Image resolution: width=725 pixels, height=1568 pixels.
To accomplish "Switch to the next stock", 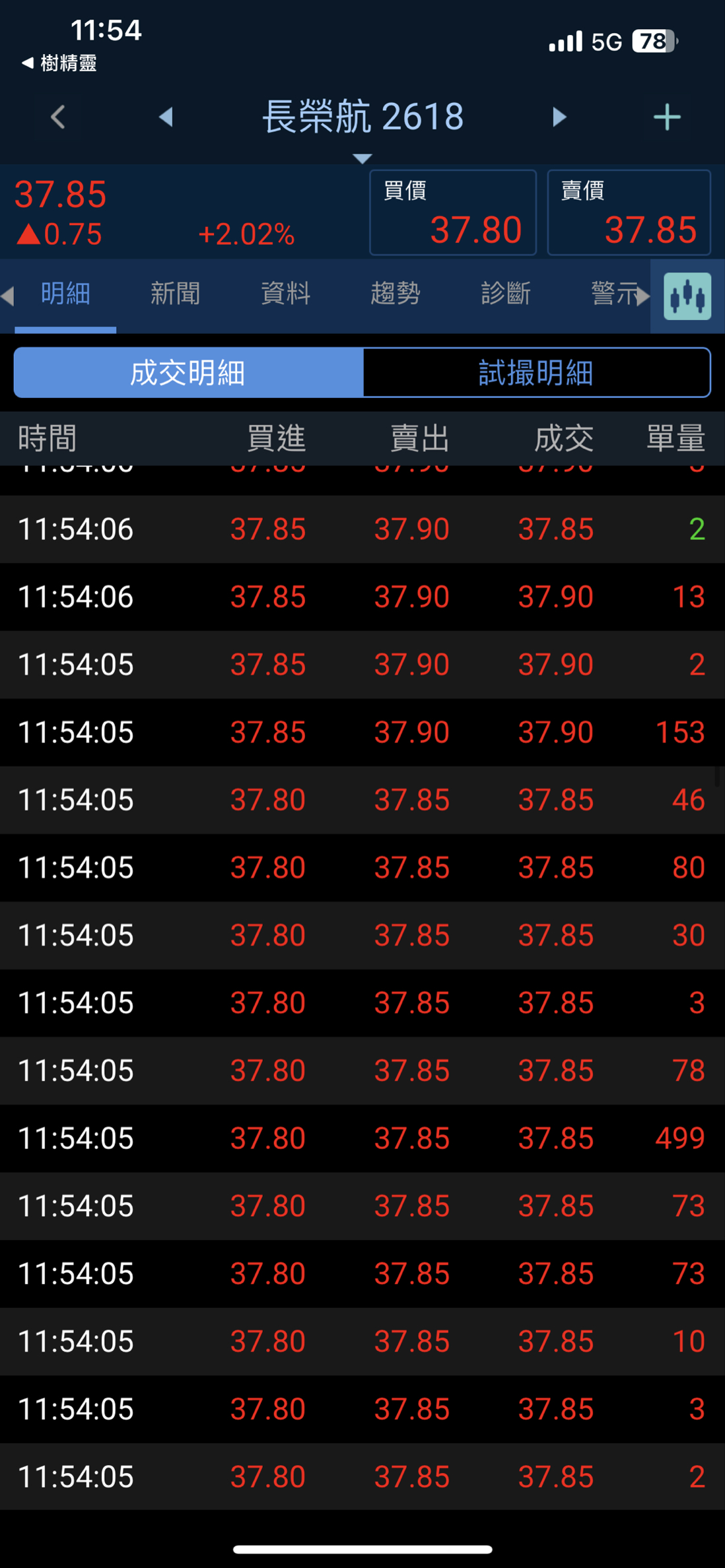I will click(559, 117).
